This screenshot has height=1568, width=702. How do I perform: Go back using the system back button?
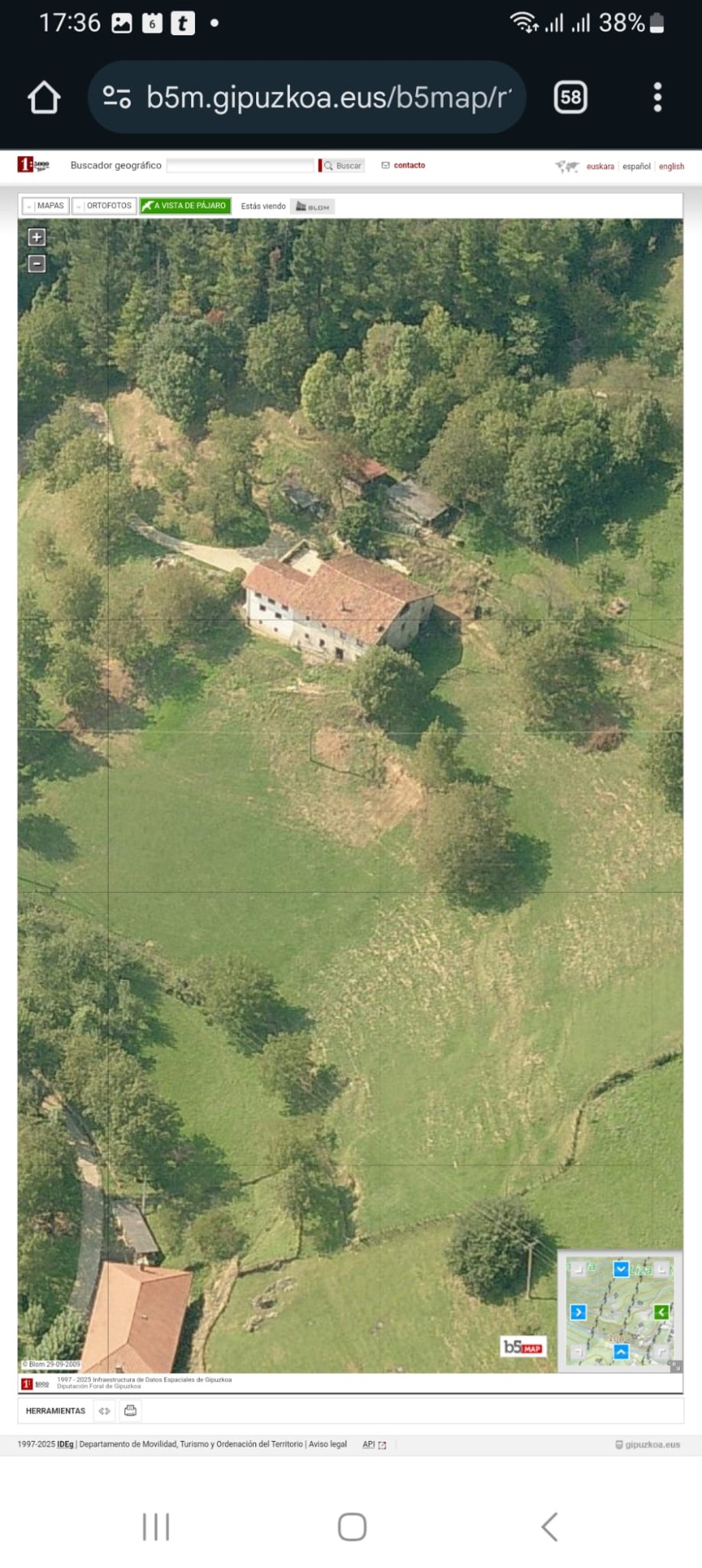coord(549,1526)
